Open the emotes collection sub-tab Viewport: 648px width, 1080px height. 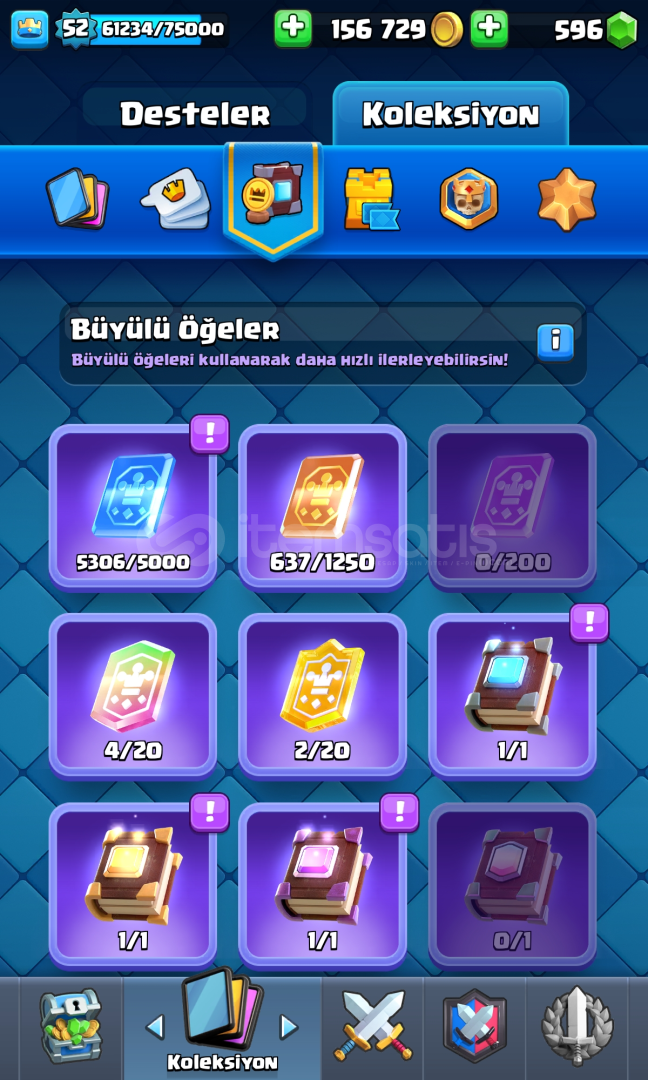tap(175, 198)
